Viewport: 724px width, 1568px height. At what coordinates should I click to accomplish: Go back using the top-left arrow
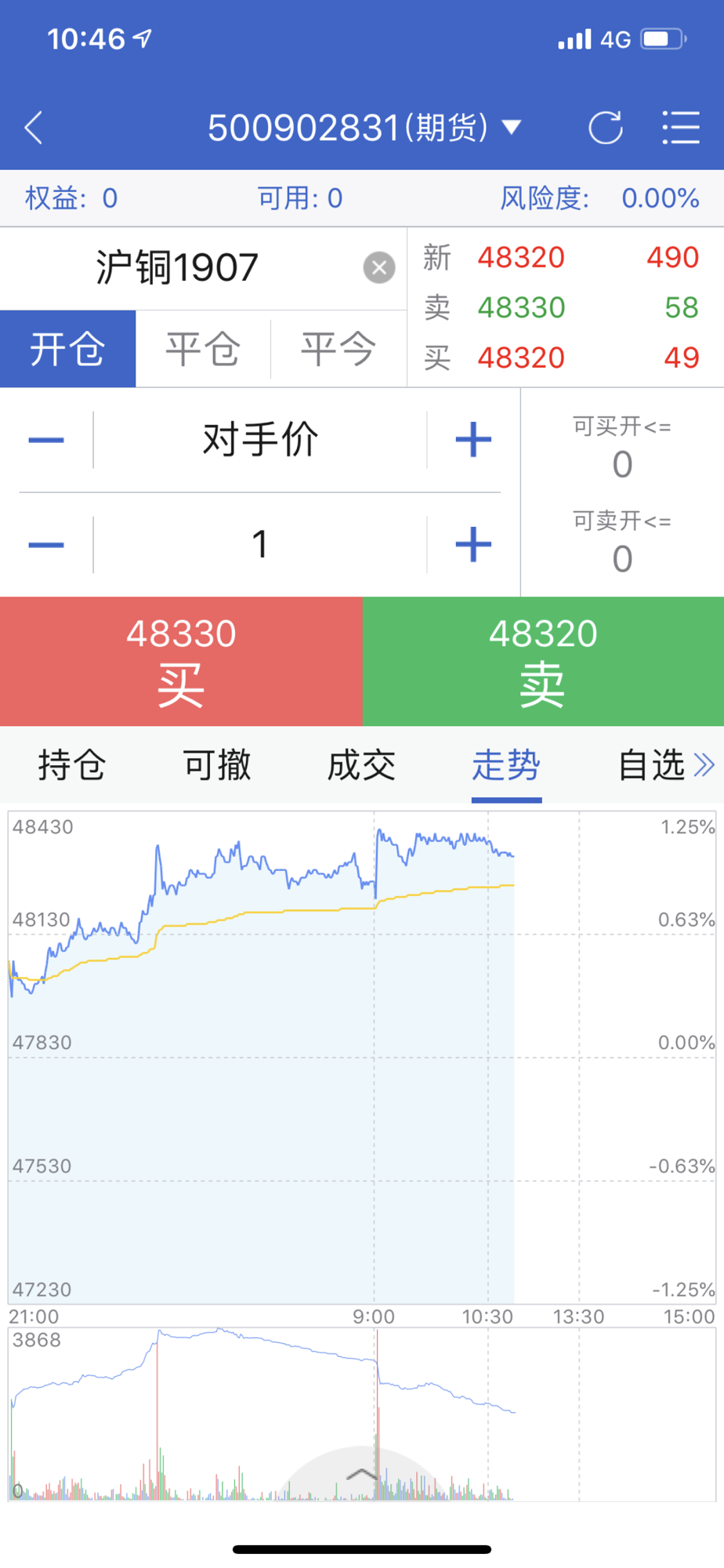point(33,128)
